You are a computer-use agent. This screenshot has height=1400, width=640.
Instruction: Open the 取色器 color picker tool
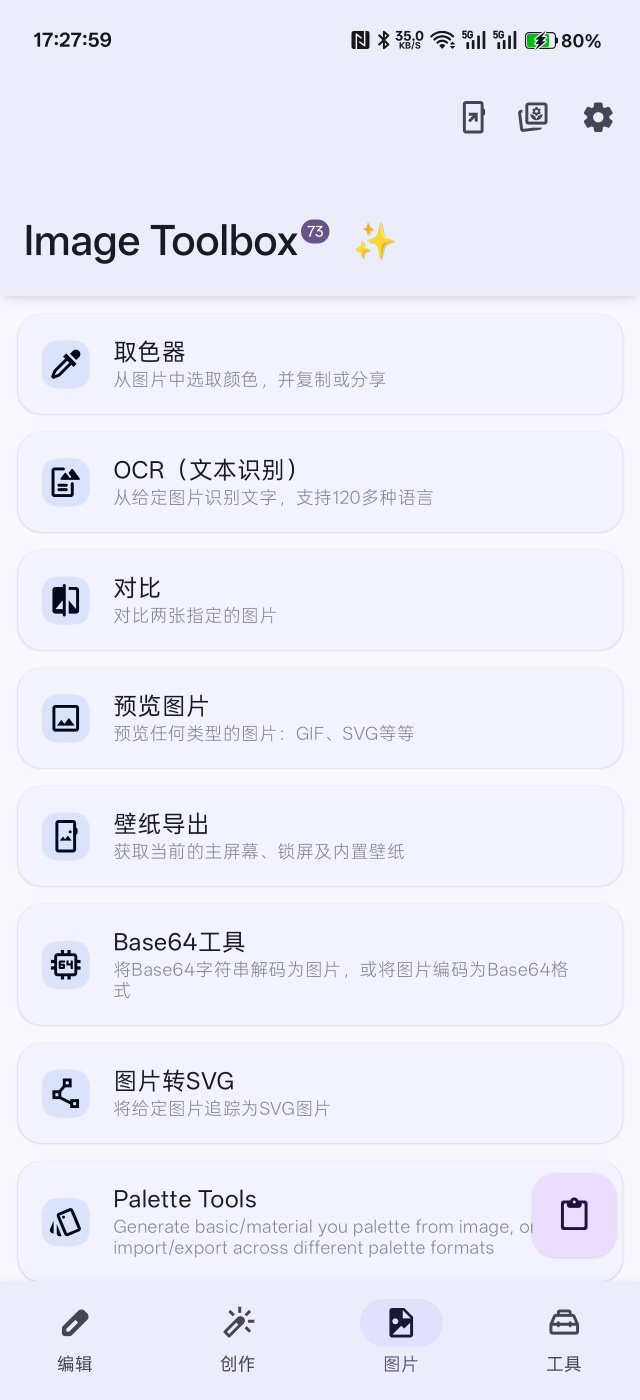pos(320,364)
